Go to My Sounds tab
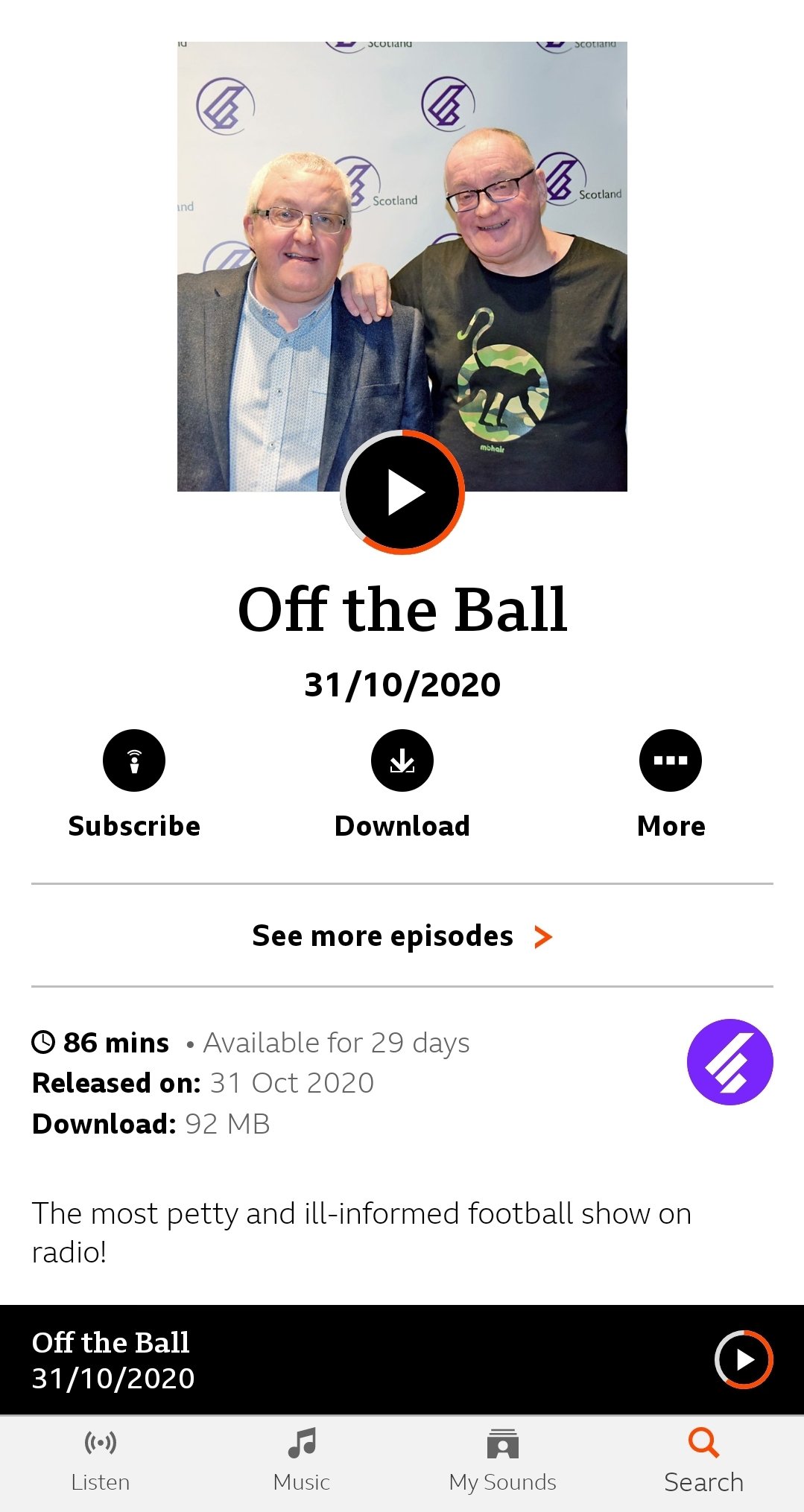Viewport: 804px width, 1512px height. [503, 1461]
